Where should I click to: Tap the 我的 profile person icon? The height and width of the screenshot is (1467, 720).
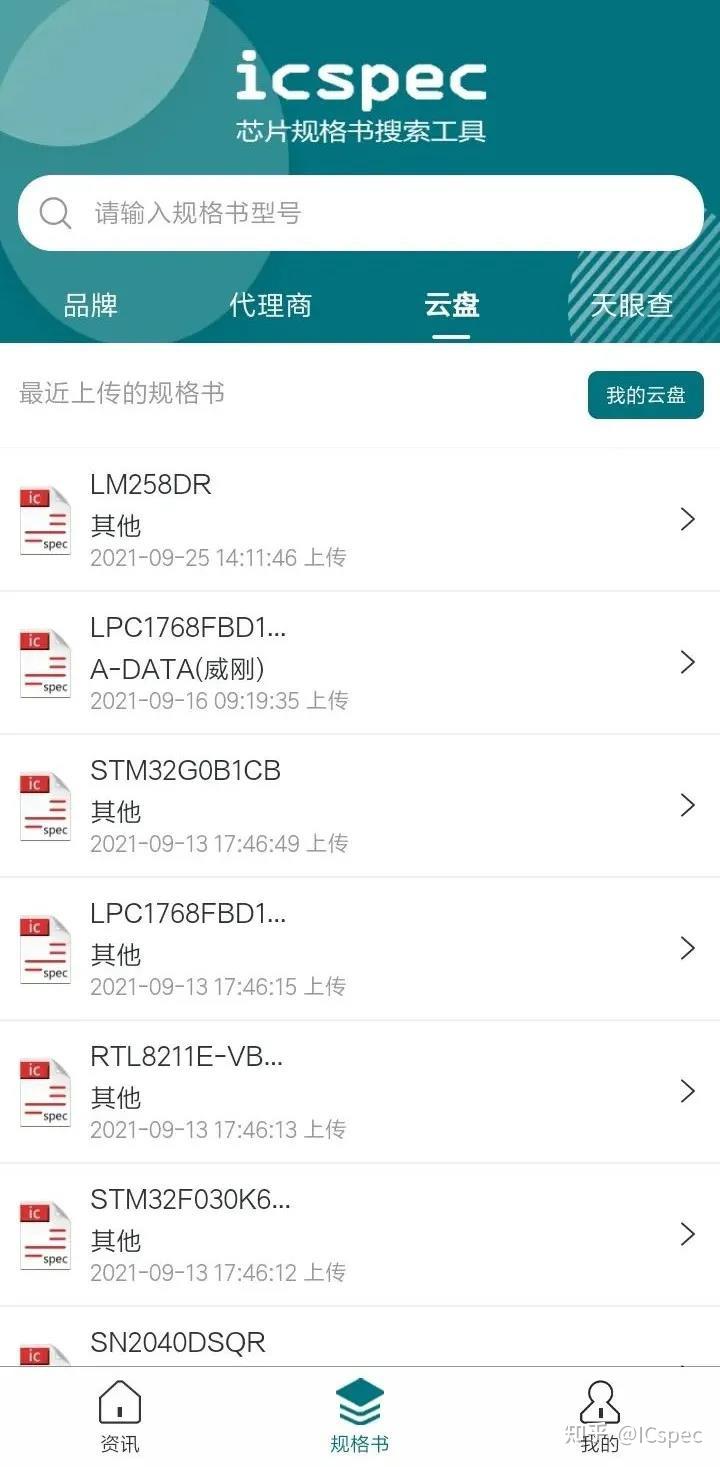click(x=598, y=1405)
